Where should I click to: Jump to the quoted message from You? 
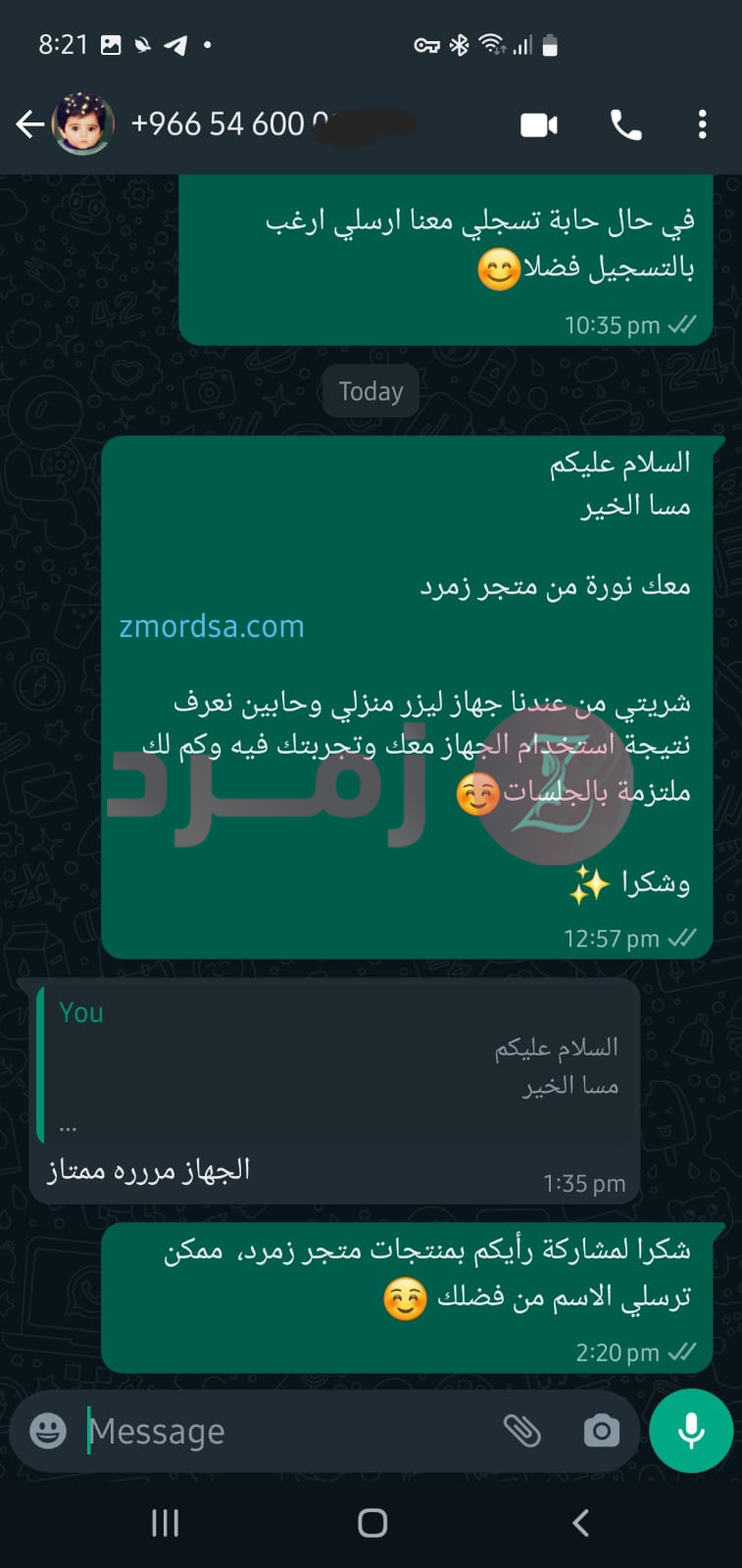click(x=333, y=1063)
